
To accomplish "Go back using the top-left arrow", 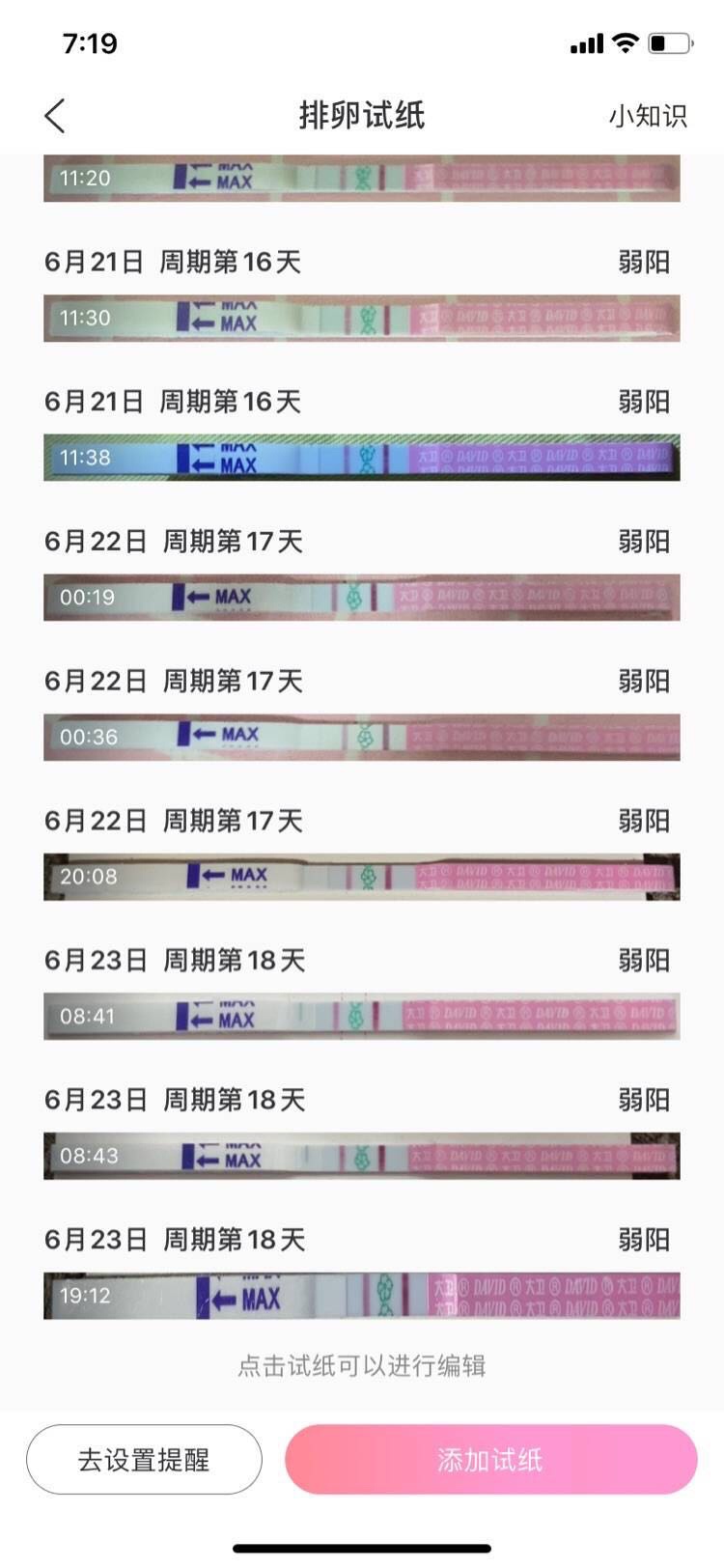I will (x=55, y=116).
